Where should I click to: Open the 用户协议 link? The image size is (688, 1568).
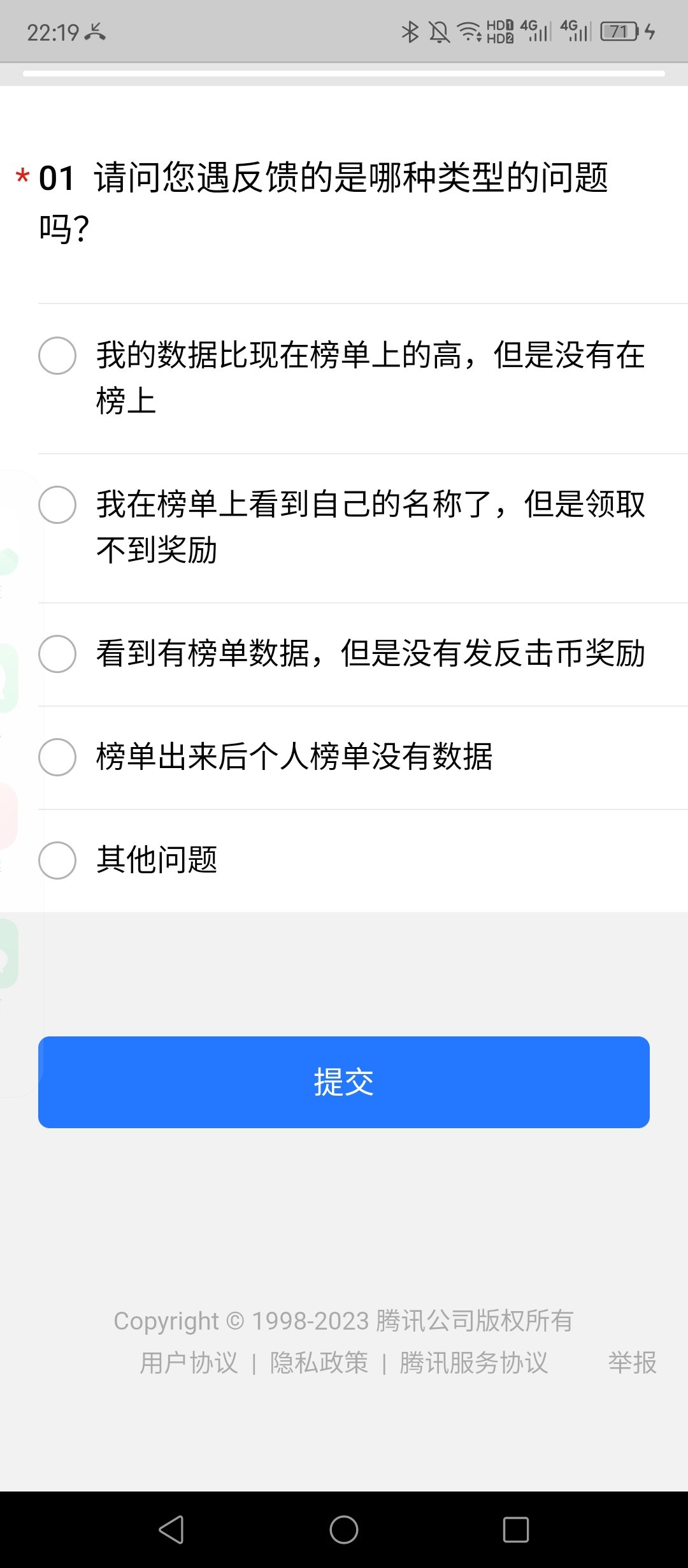pyautogui.click(x=189, y=1363)
